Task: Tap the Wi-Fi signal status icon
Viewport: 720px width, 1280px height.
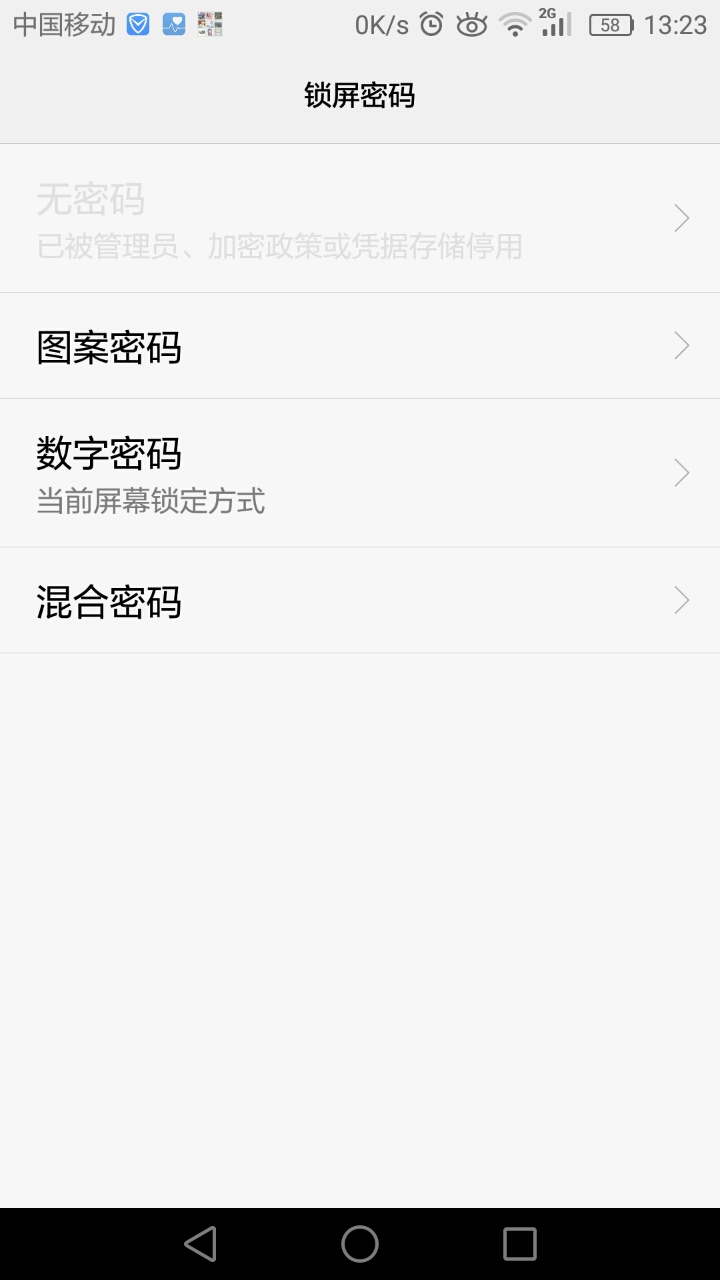Action: pyautogui.click(x=514, y=23)
